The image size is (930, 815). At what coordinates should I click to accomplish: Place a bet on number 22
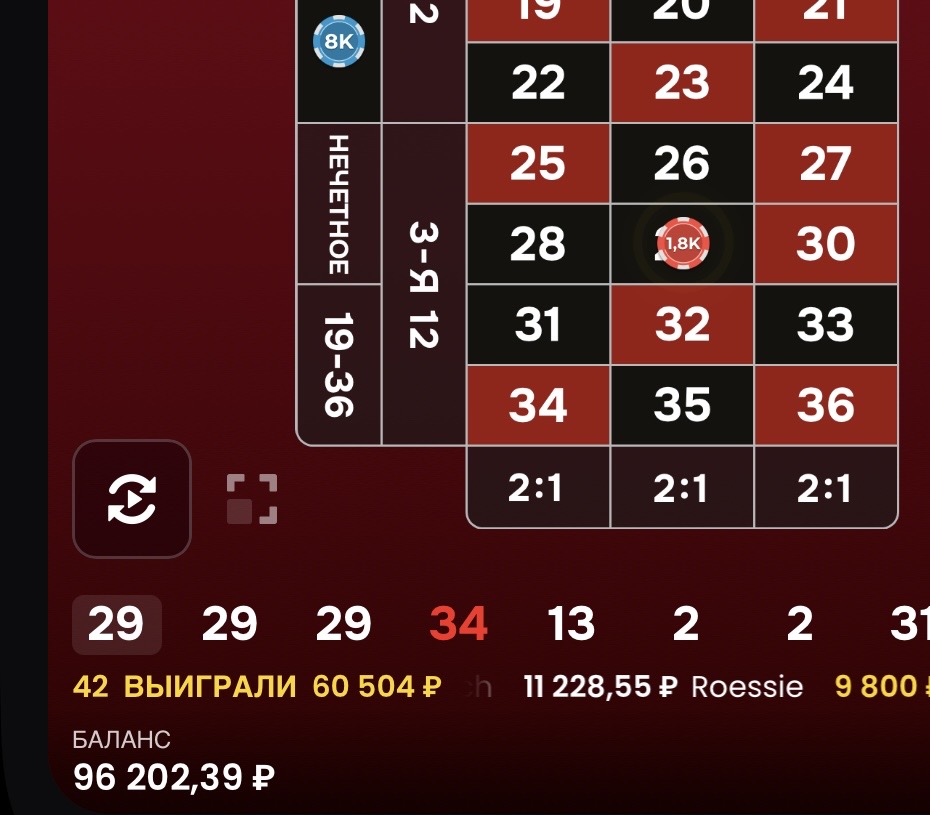coord(538,82)
